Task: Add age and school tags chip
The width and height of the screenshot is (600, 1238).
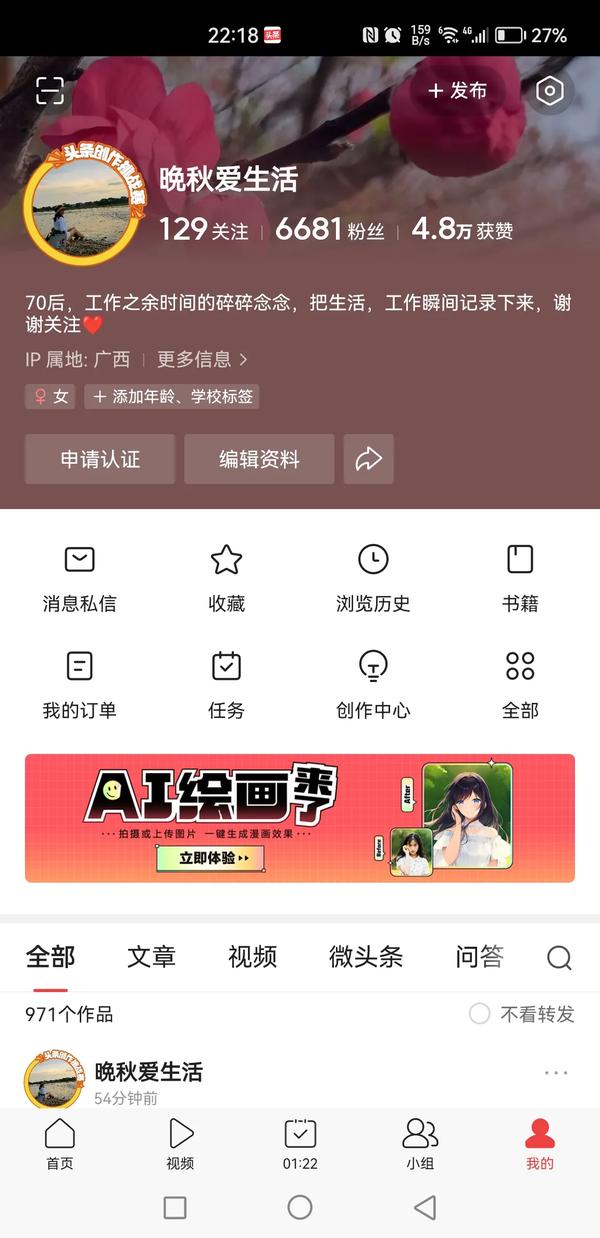Action: coord(172,397)
